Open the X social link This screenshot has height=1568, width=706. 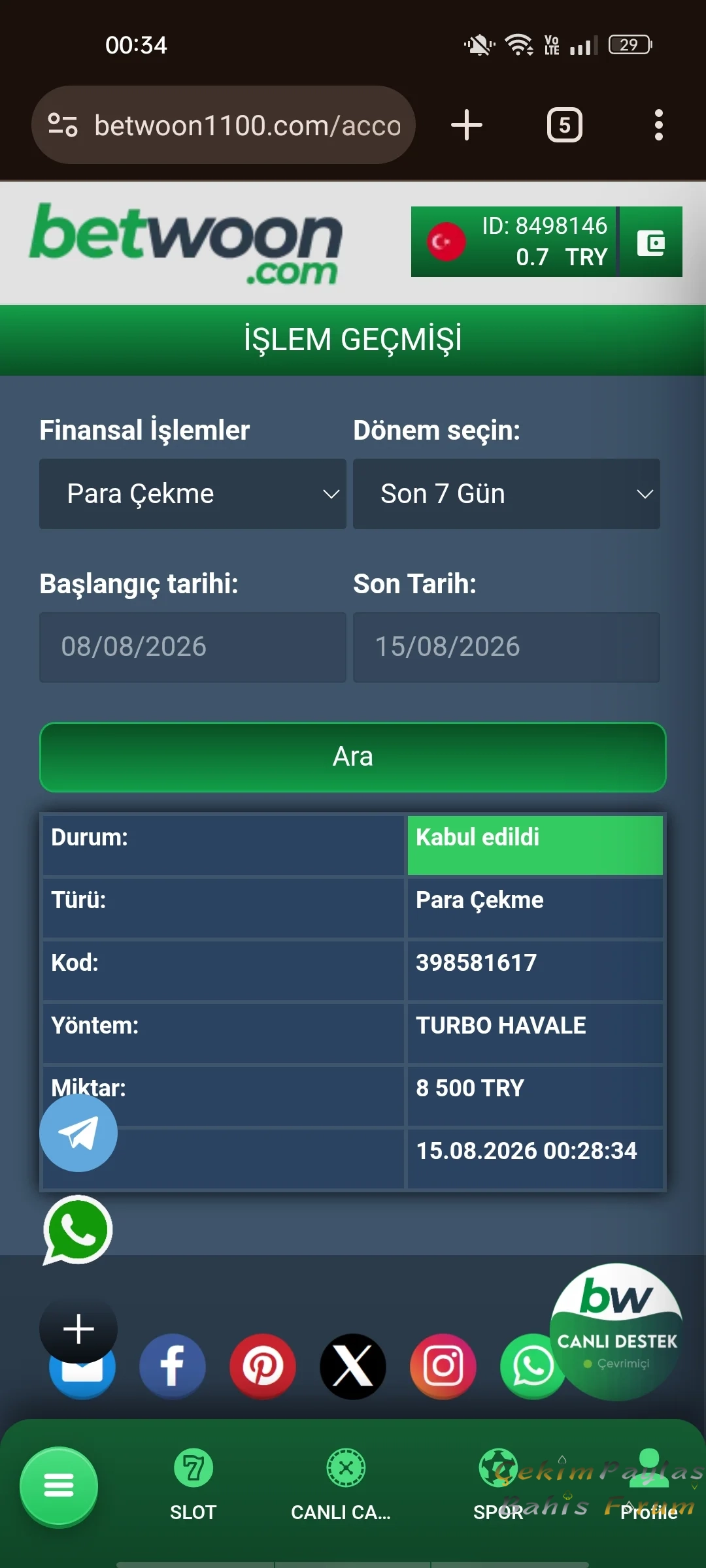[353, 1367]
